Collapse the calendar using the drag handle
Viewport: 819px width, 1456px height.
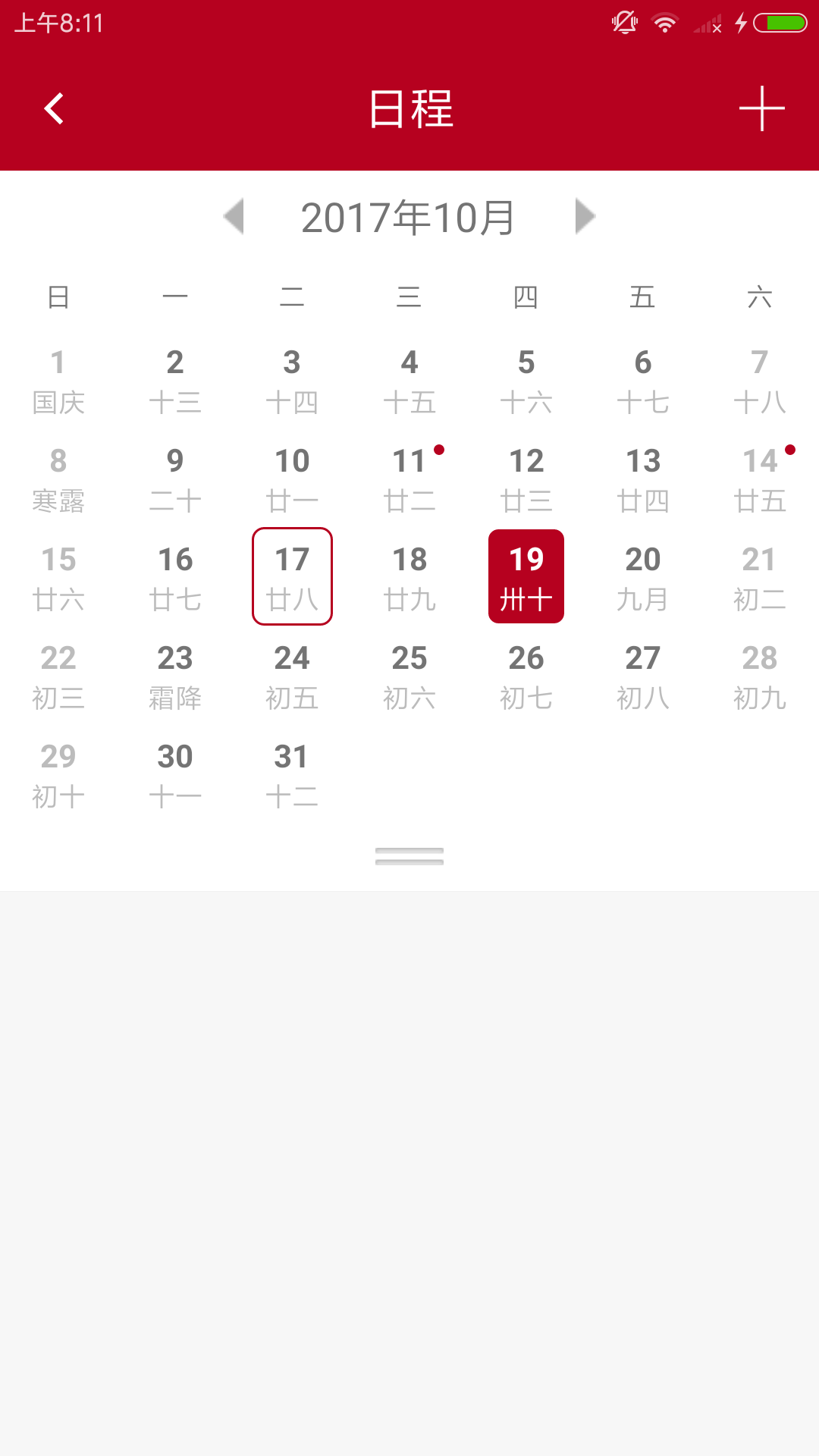pyautogui.click(x=409, y=856)
